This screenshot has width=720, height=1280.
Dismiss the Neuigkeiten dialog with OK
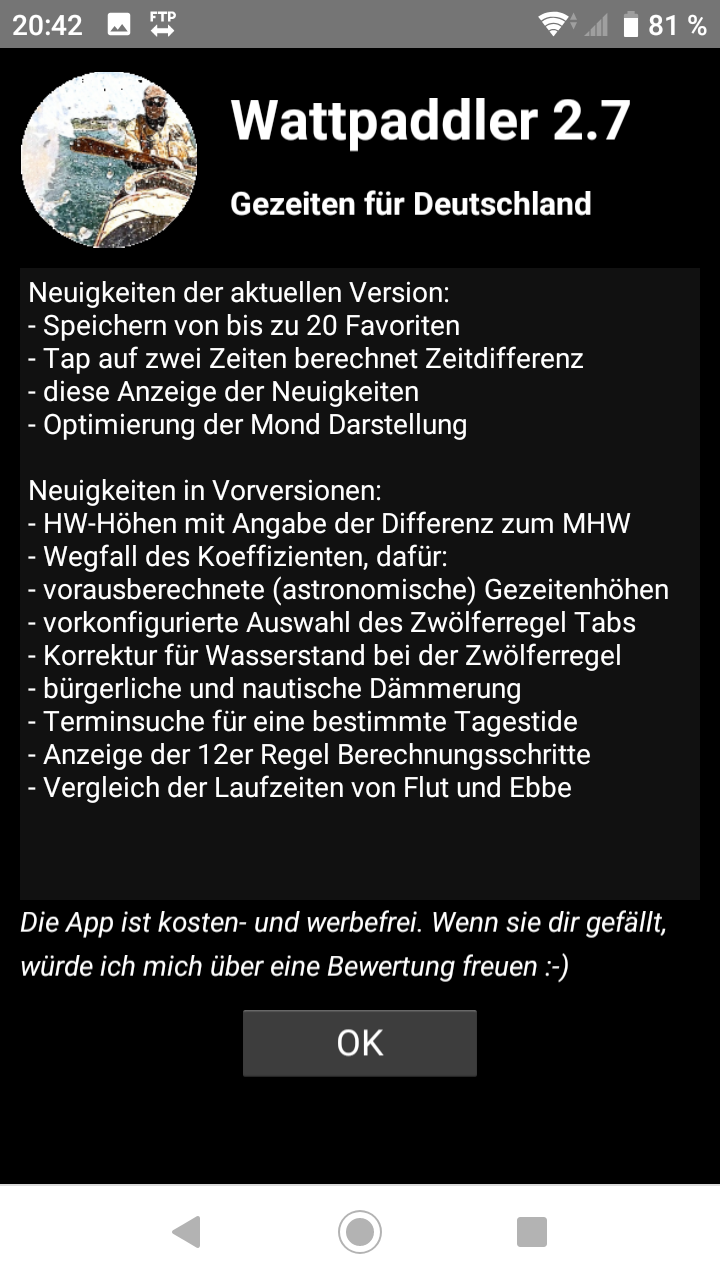tap(359, 1043)
